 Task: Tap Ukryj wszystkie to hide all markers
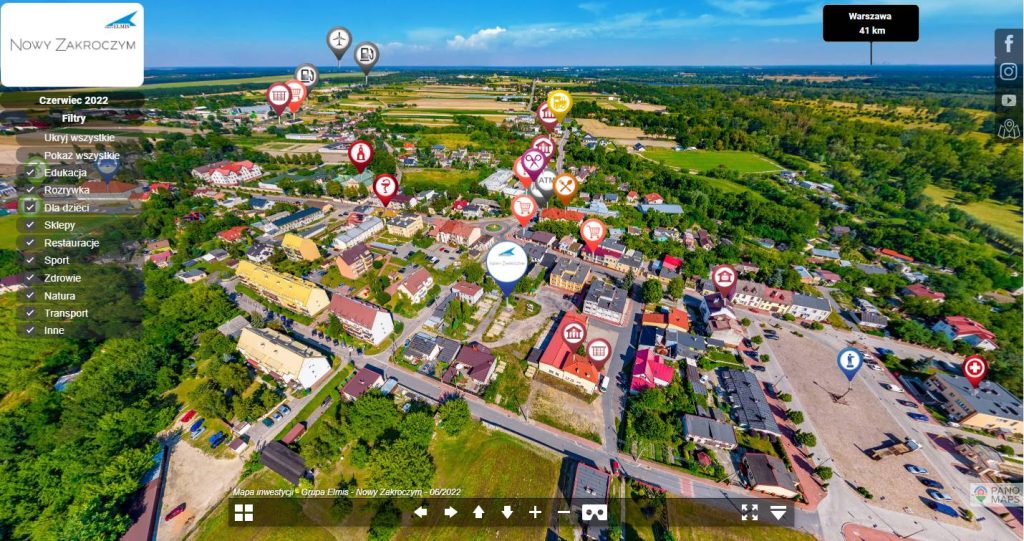click(79, 137)
